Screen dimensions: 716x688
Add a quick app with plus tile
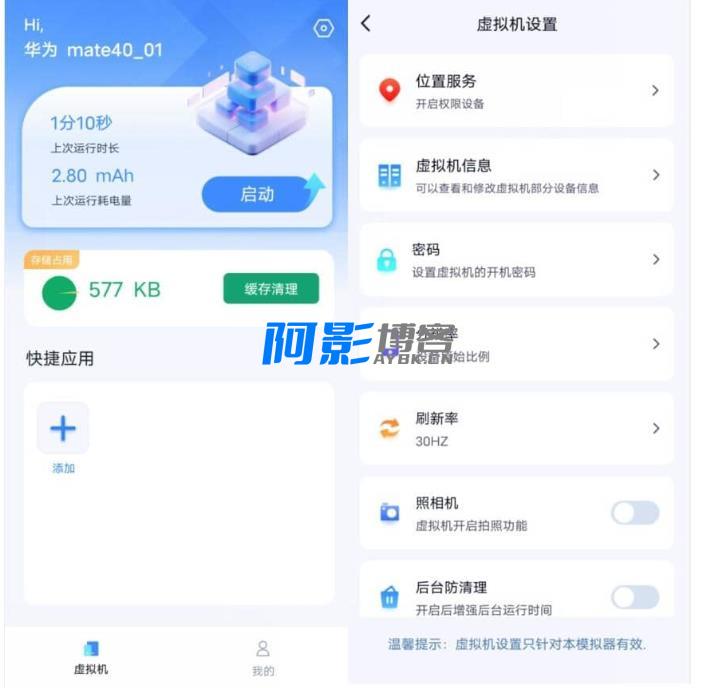coord(63,429)
